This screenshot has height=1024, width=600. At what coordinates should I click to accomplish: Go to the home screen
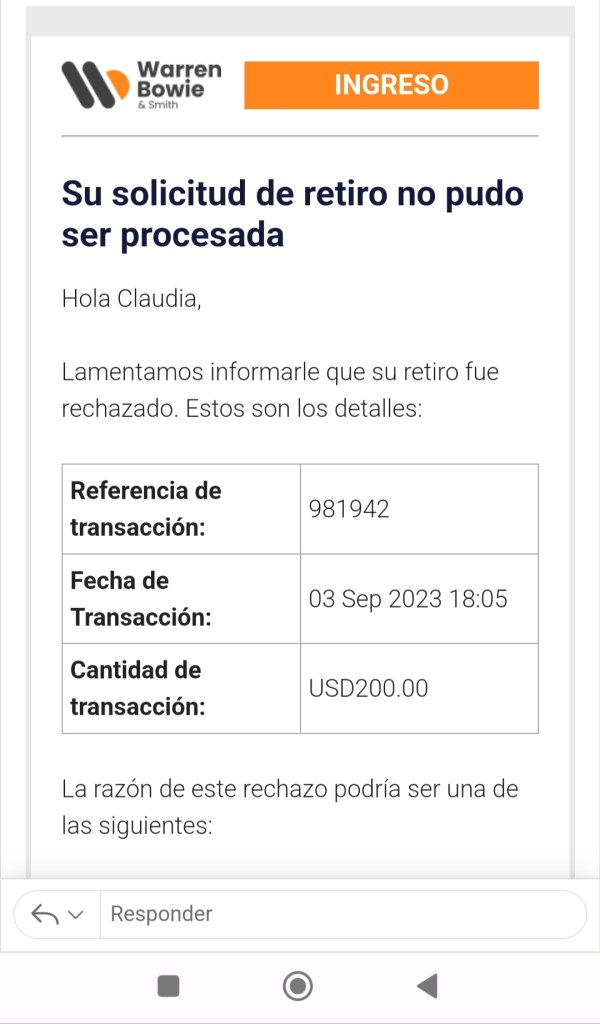[x=298, y=986]
